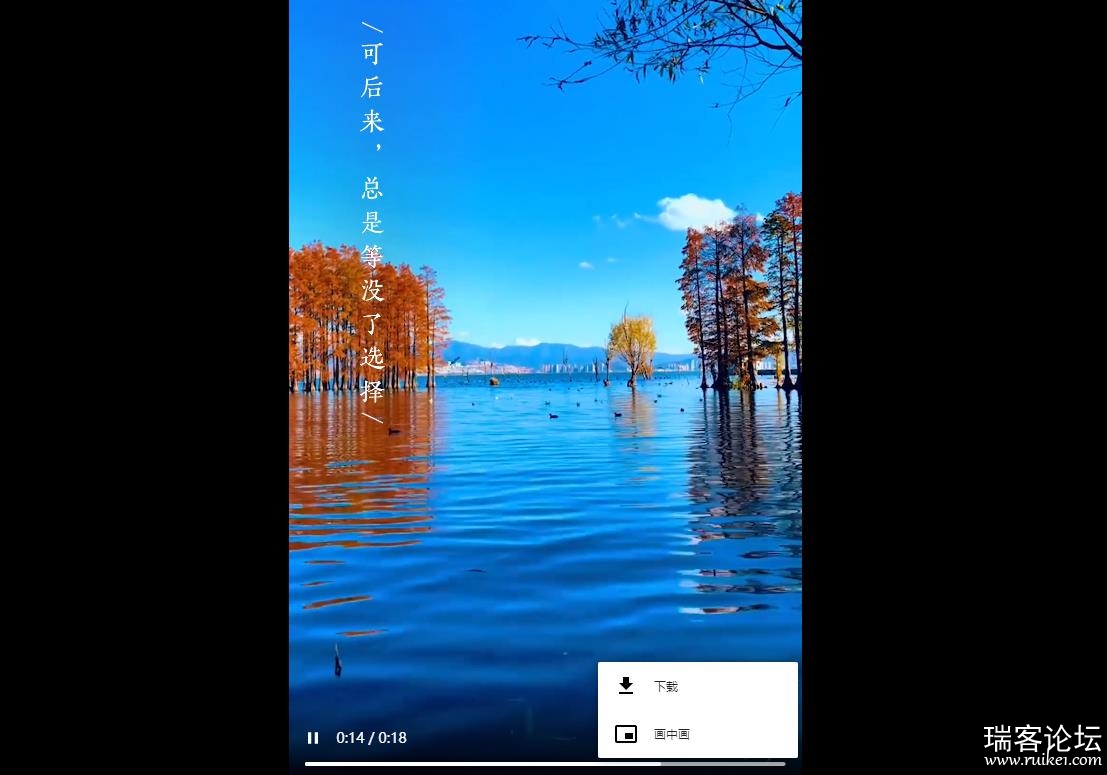Choose 画中画 picture-in-picture option
1107x775 pixels.
pyautogui.click(x=671, y=734)
